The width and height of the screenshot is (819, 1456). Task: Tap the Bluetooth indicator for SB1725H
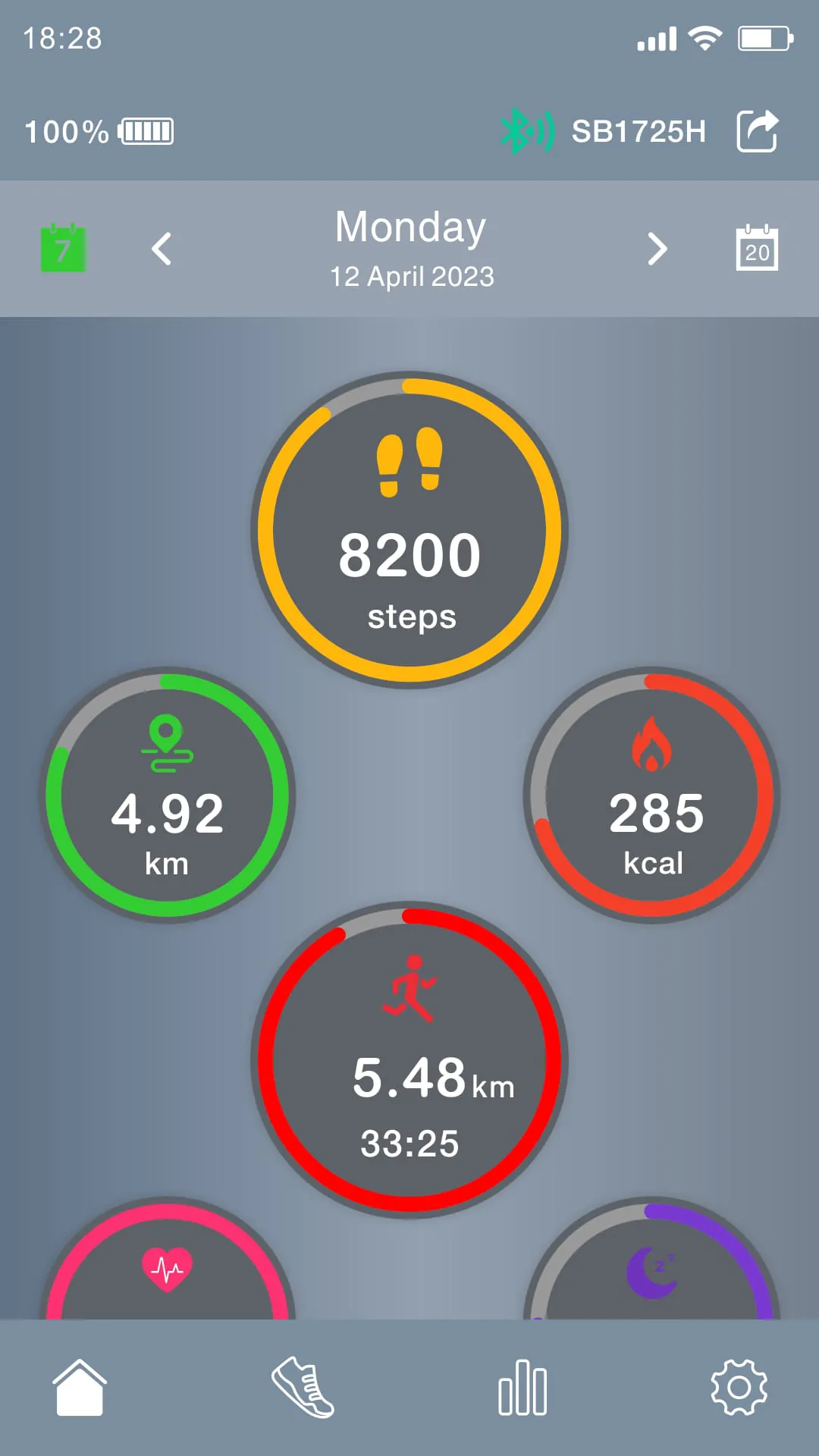tap(527, 130)
